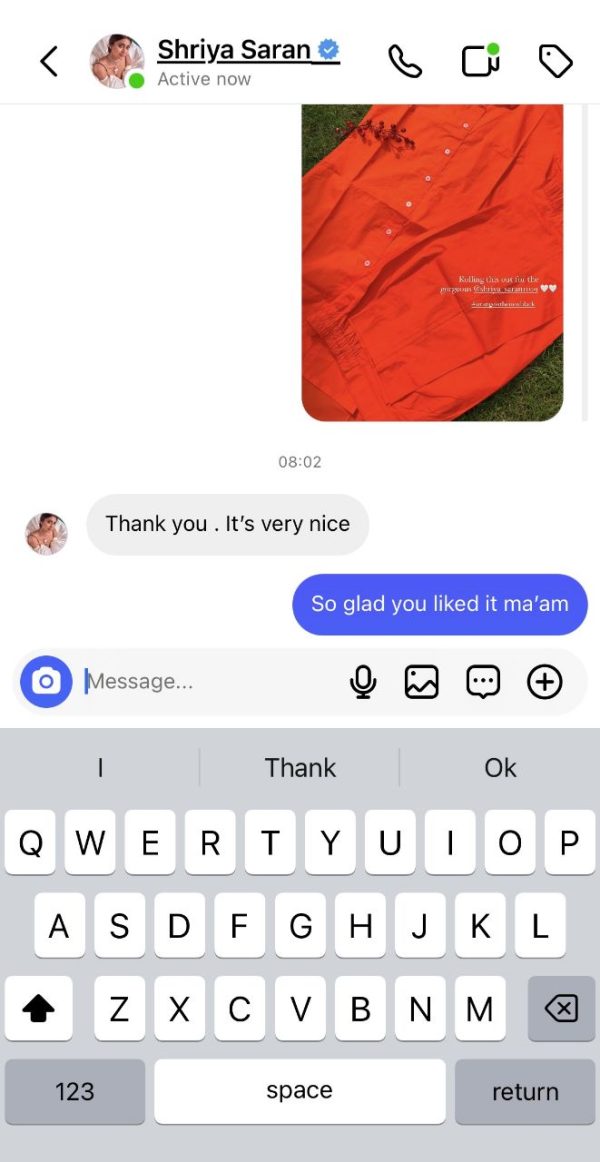Insert the suggested word "Ok"
The image size is (600, 1162).
pyautogui.click(x=500, y=768)
